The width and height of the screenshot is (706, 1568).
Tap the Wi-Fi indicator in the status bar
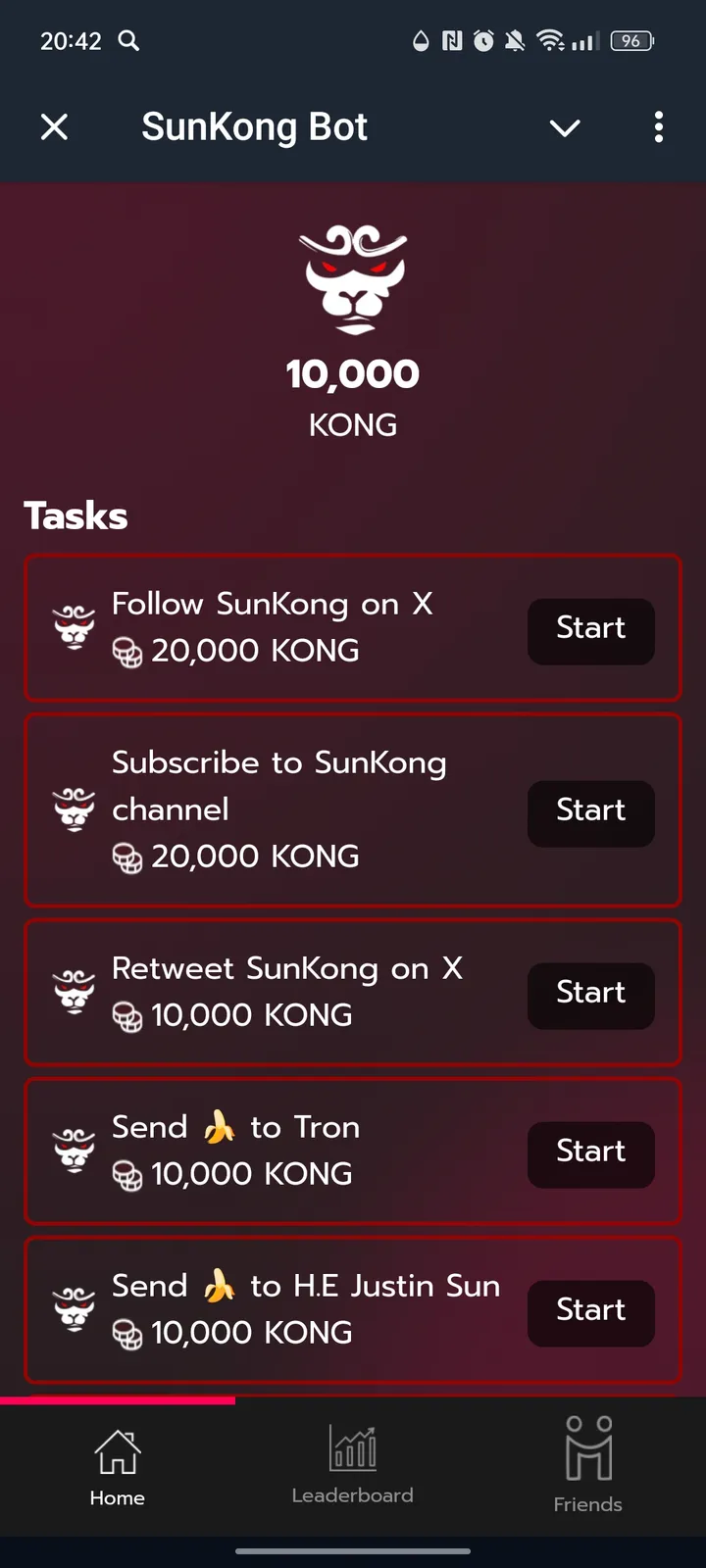click(x=550, y=40)
